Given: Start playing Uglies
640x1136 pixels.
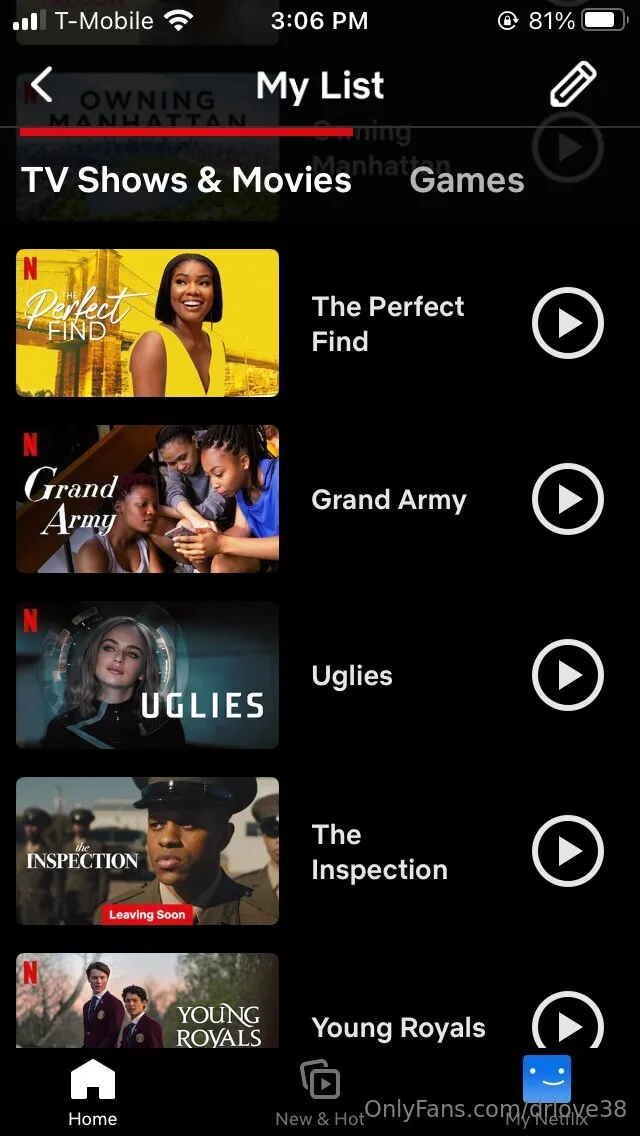Looking at the screenshot, I should click(568, 675).
